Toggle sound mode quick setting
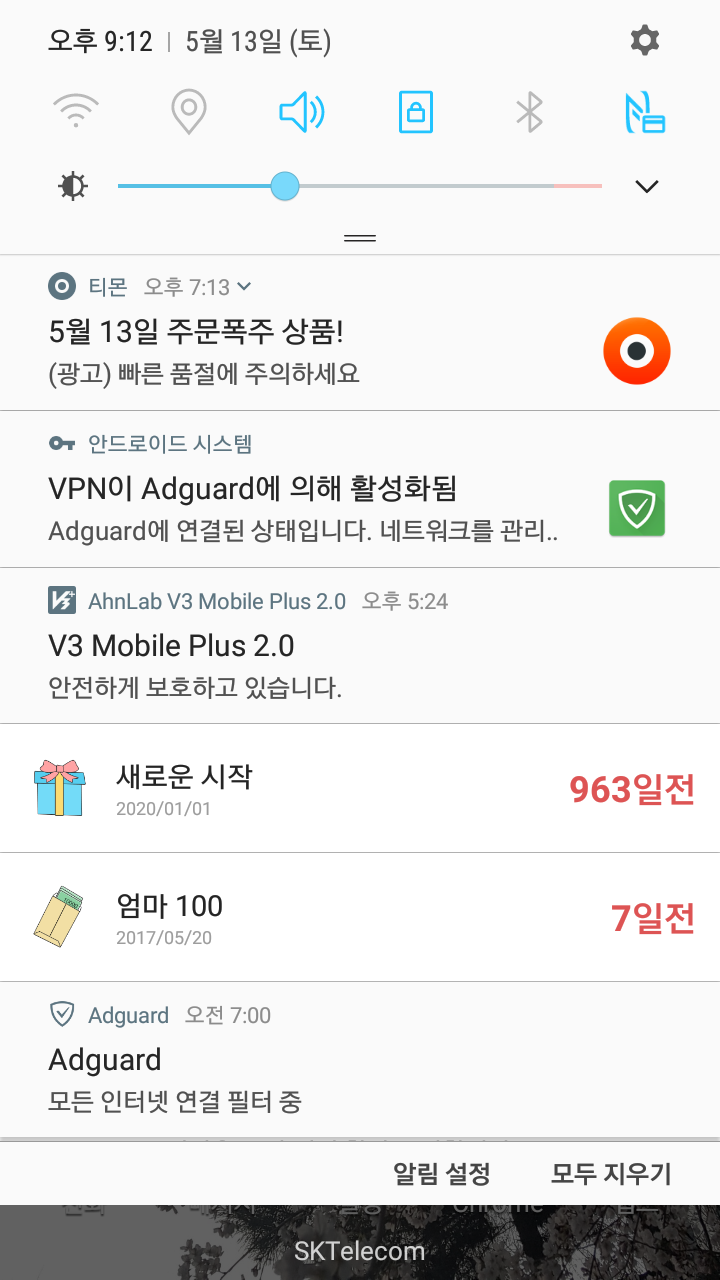The height and width of the screenshot is (1280, 720). 301,112
